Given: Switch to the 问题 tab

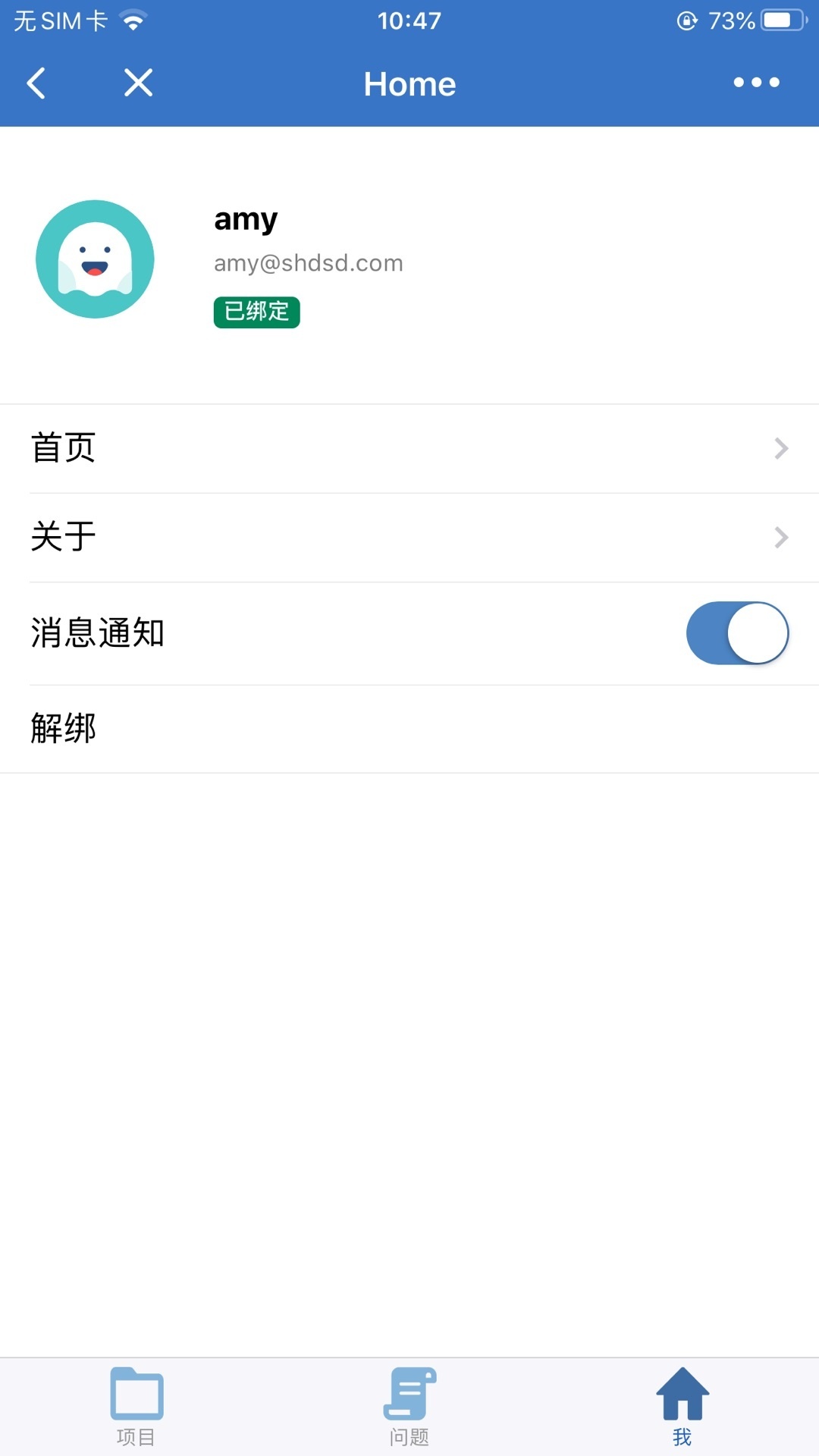Looking at the screenshot, I should [409, 1407].
